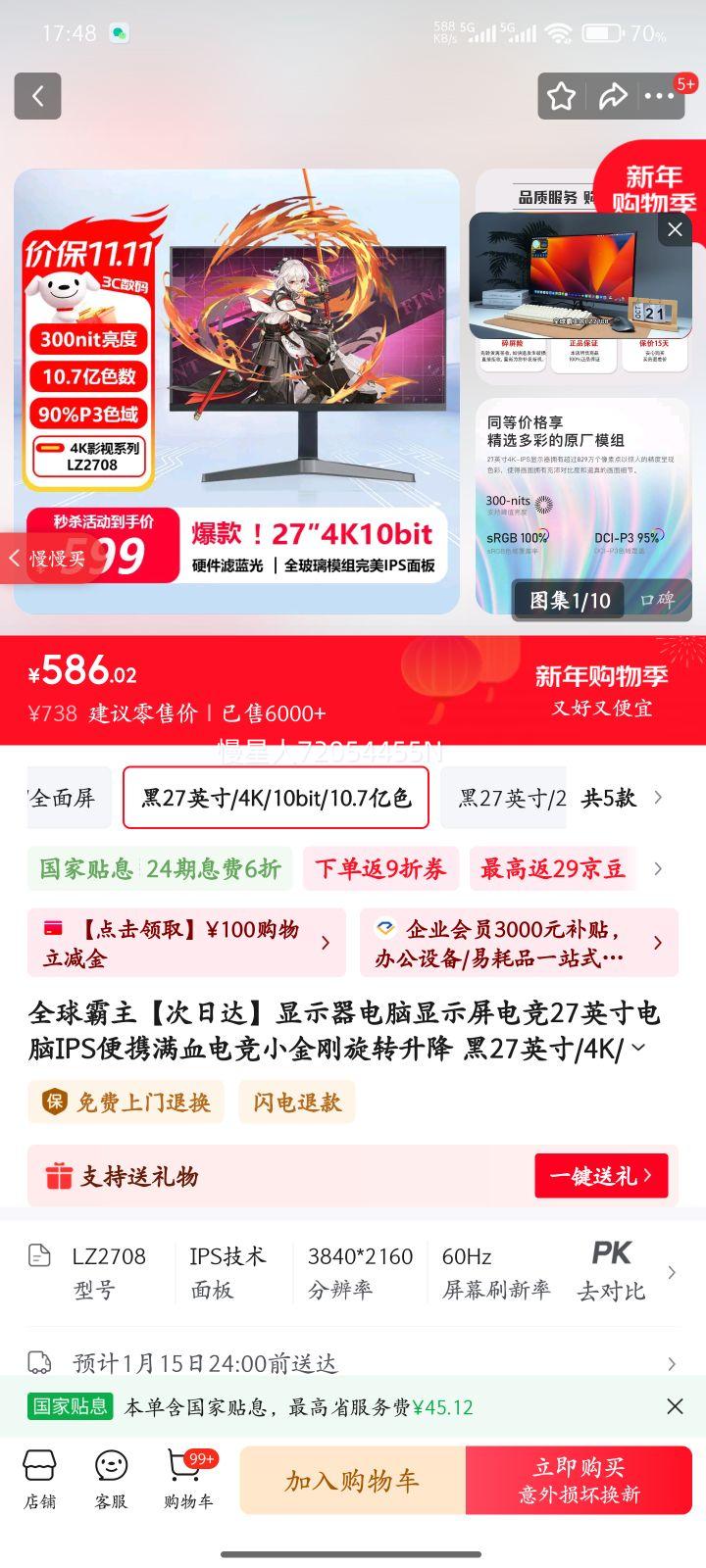Expand the full product title with the chevron
706x1568 pixels.
point(637,1049)
